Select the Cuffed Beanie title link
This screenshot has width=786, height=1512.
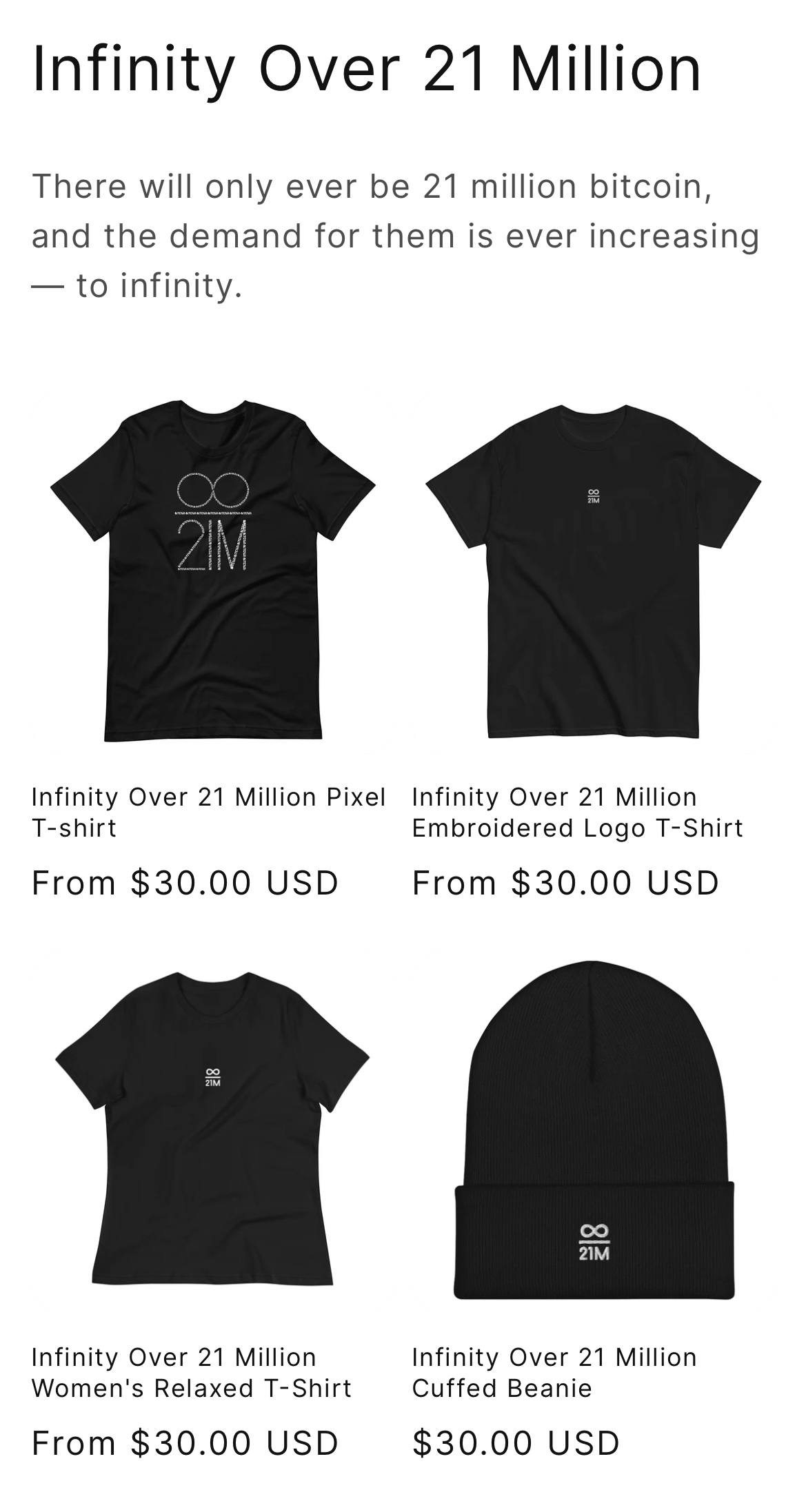pyautogui.click(x=554, y=1372)
